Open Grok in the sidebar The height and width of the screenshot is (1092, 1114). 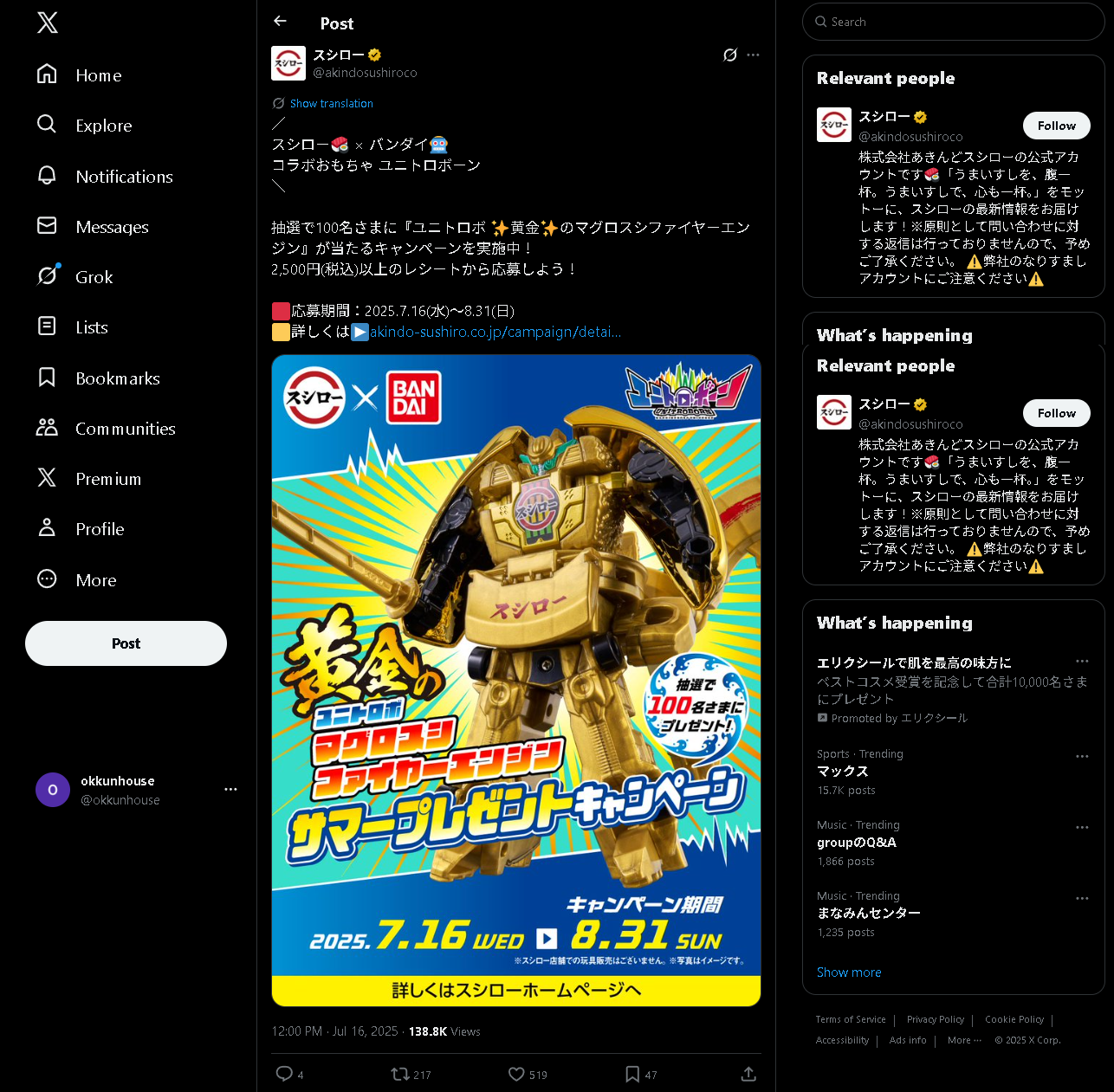point(94,277)
